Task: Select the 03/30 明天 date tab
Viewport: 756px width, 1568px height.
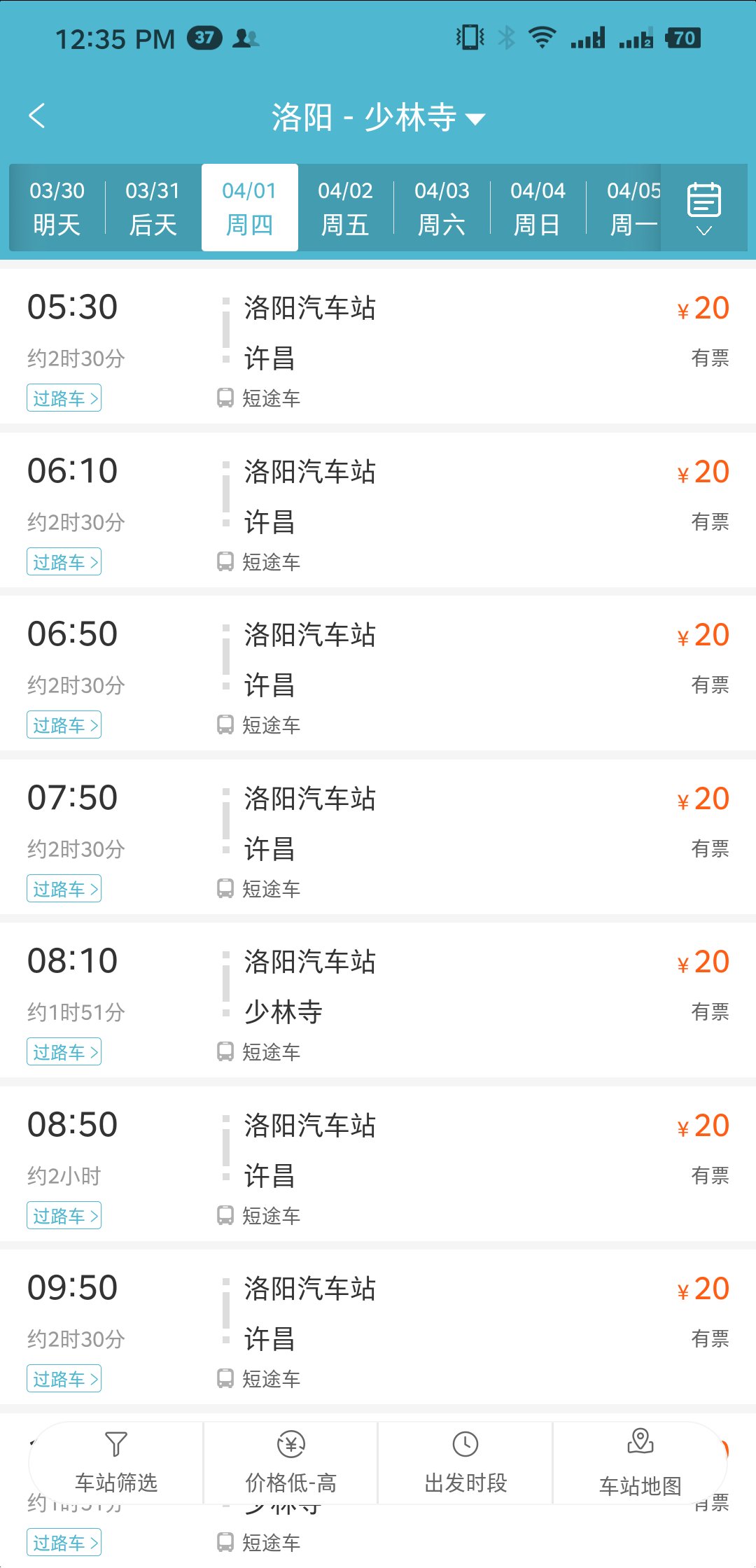Action: pos(57,208)
